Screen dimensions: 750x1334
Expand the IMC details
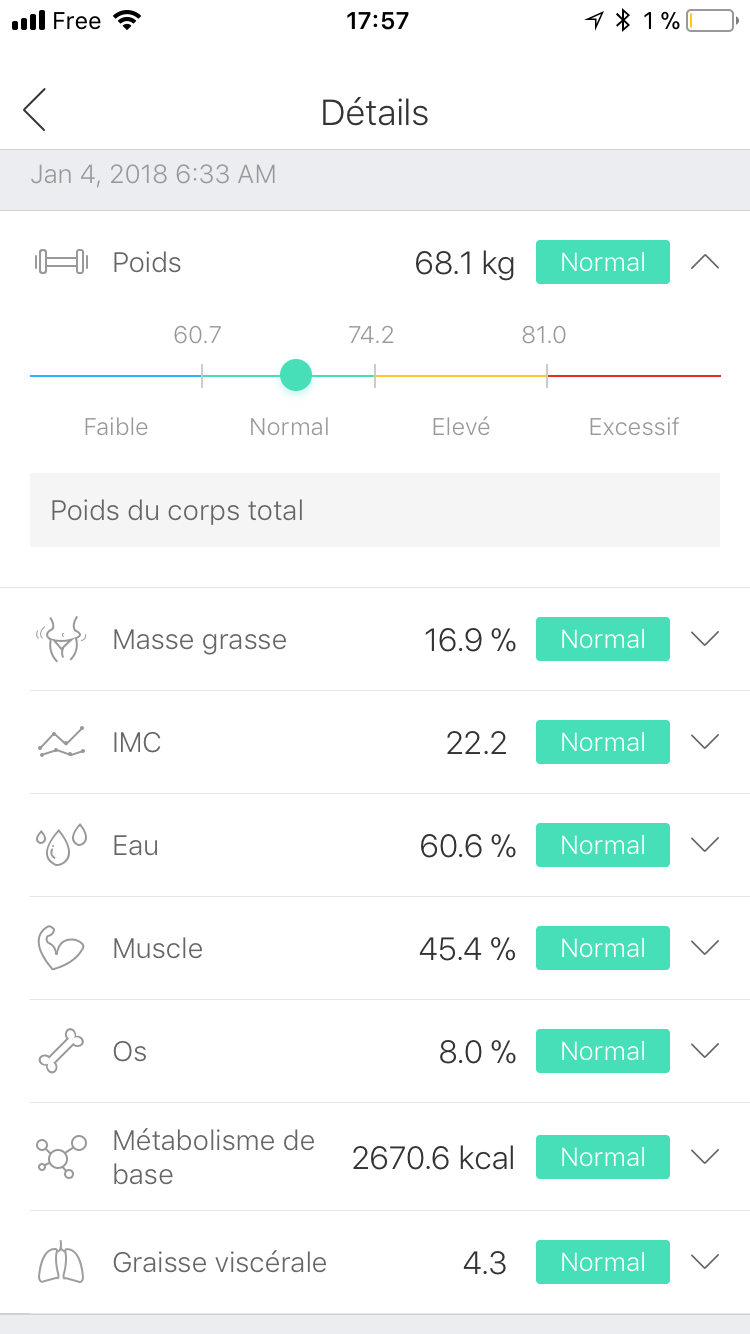pyautogui.click(x=705, y=743)
